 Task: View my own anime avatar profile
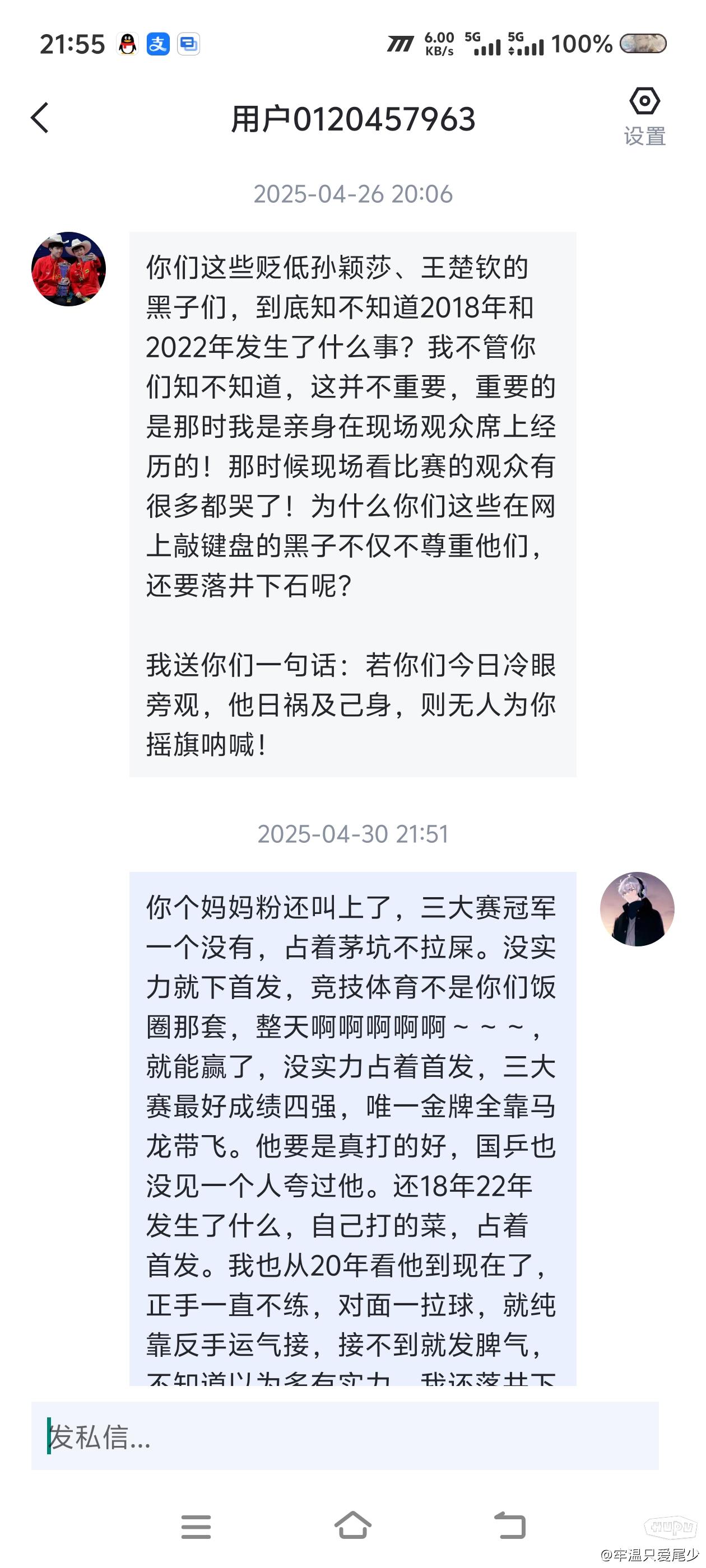click(x=637, y=908)
